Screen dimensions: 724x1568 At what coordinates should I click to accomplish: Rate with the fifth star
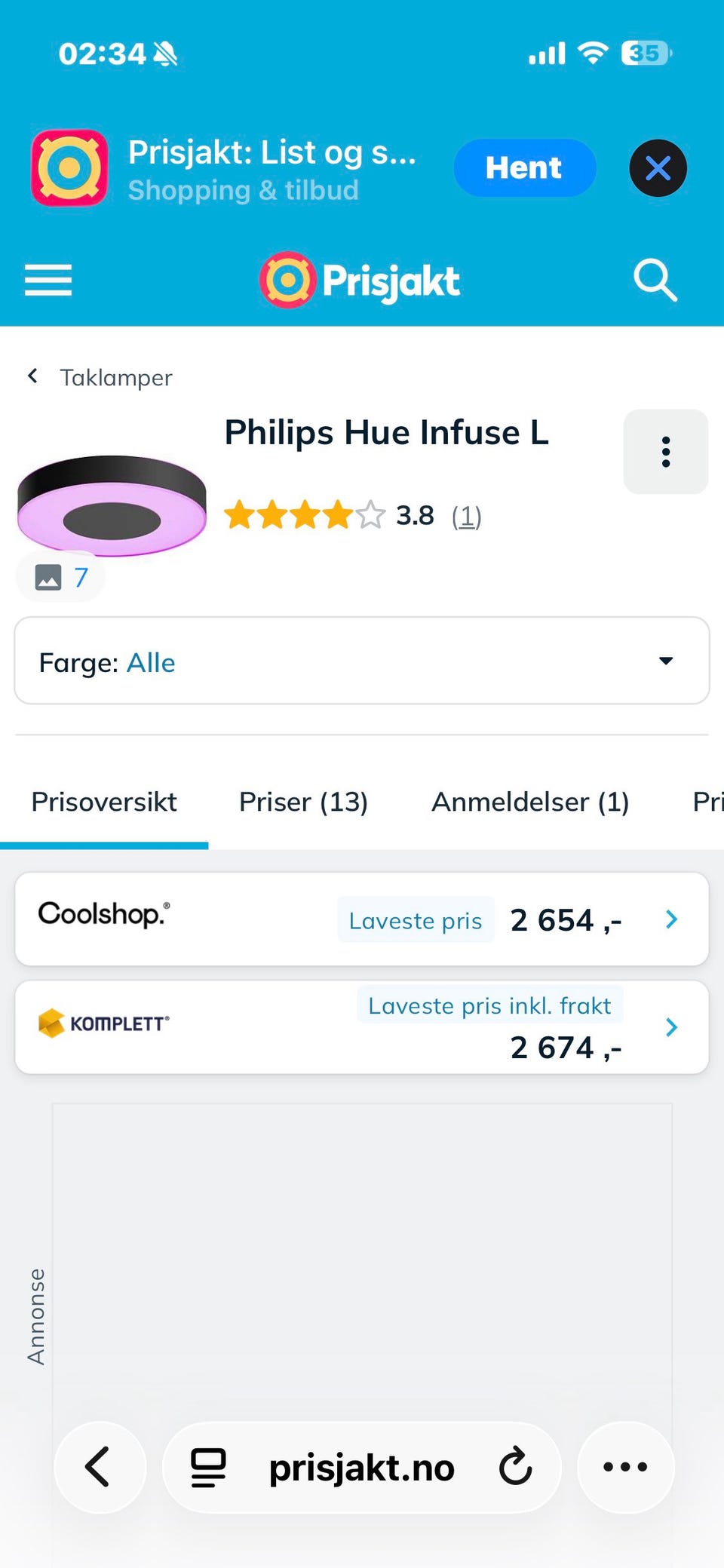(x=372, y=516)
